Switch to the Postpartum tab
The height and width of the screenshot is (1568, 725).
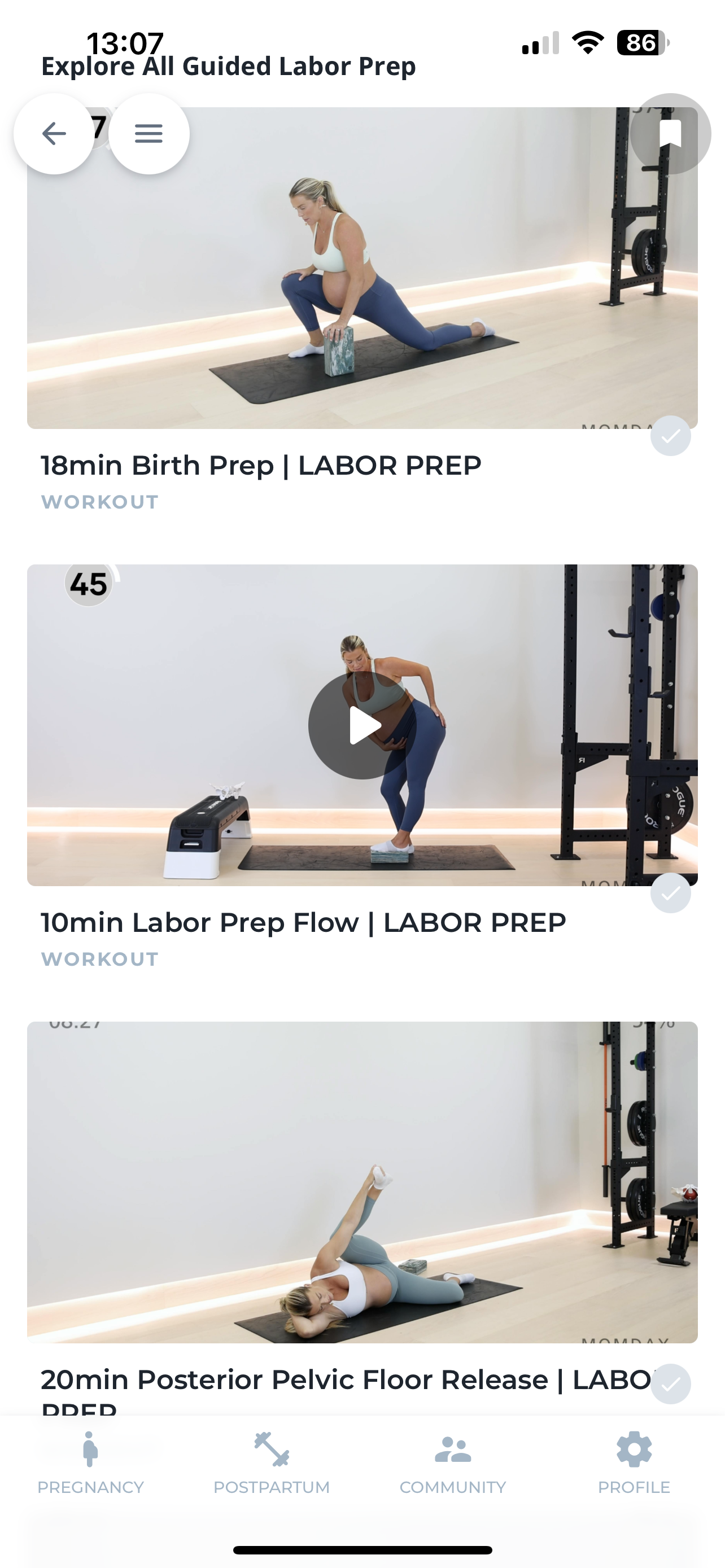pos(272,1462)
